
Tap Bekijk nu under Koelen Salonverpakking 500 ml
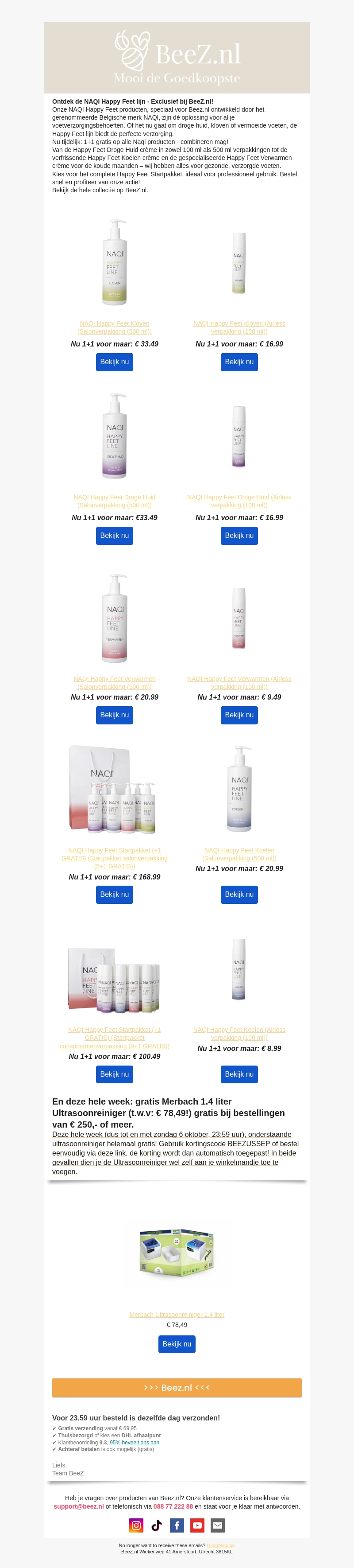(x=239, y=894)
